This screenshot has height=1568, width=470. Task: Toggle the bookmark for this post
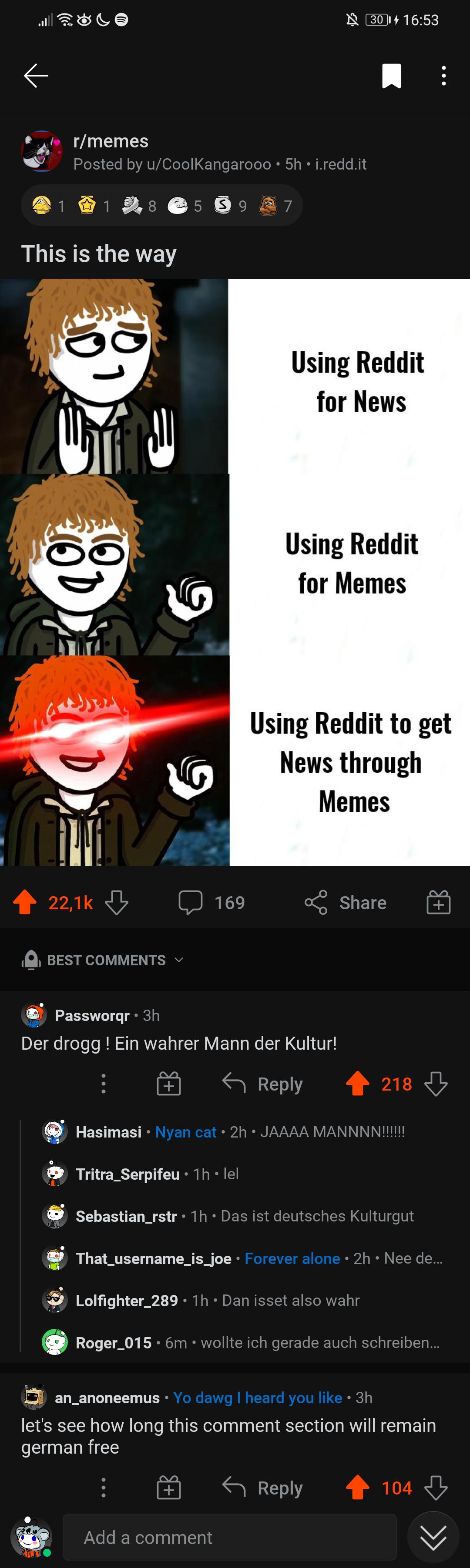(x=391, y=76)
